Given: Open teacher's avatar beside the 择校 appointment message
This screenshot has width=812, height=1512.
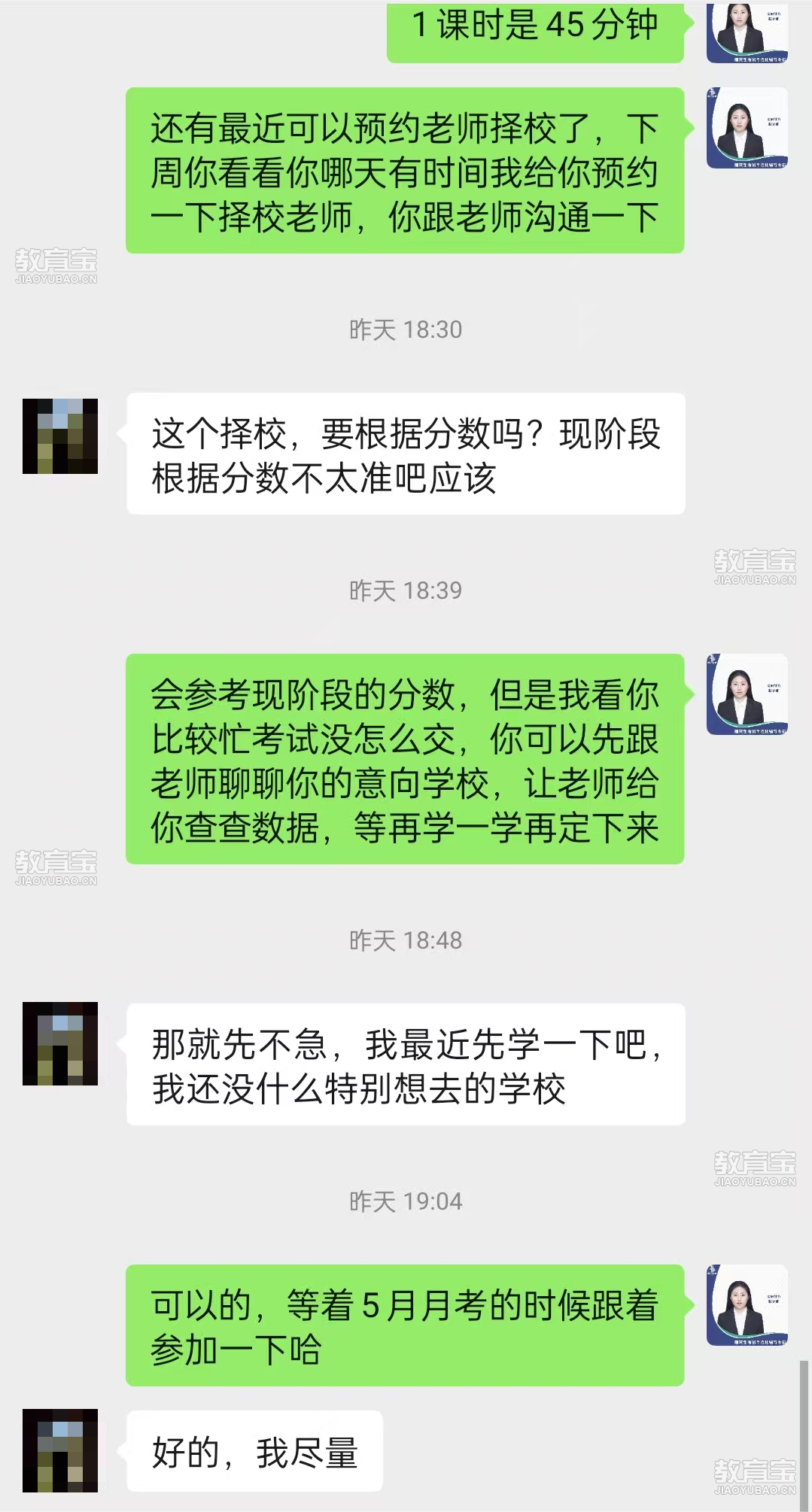Looking at the screenshot, I should 747,128.
